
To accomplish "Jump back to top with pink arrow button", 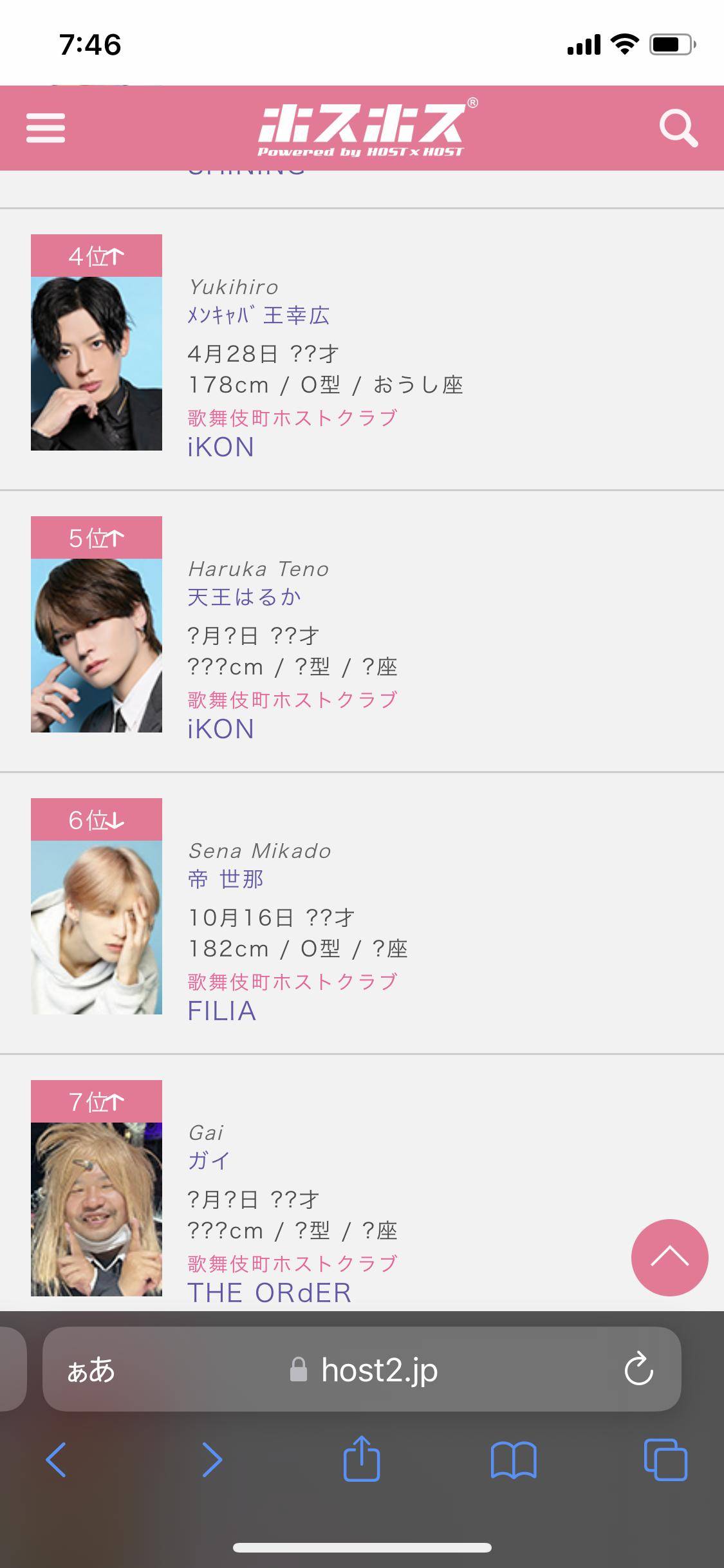I will [669, 1257].
